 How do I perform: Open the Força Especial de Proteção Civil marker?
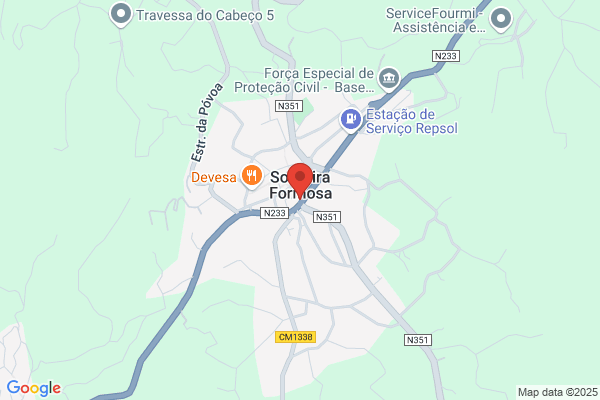coord(389,79)
